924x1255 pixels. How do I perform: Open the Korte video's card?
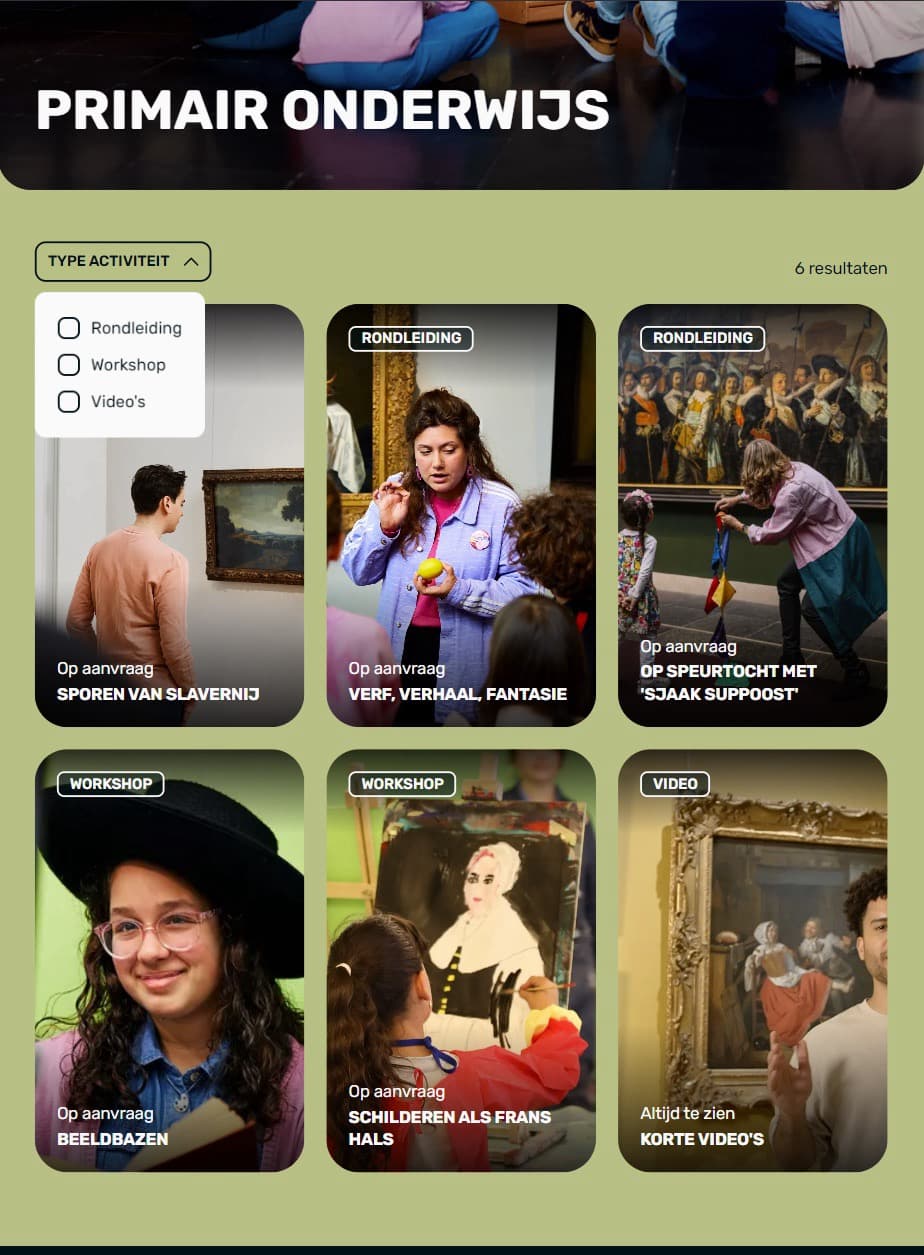pyautogui.click(x=752, y=960)
